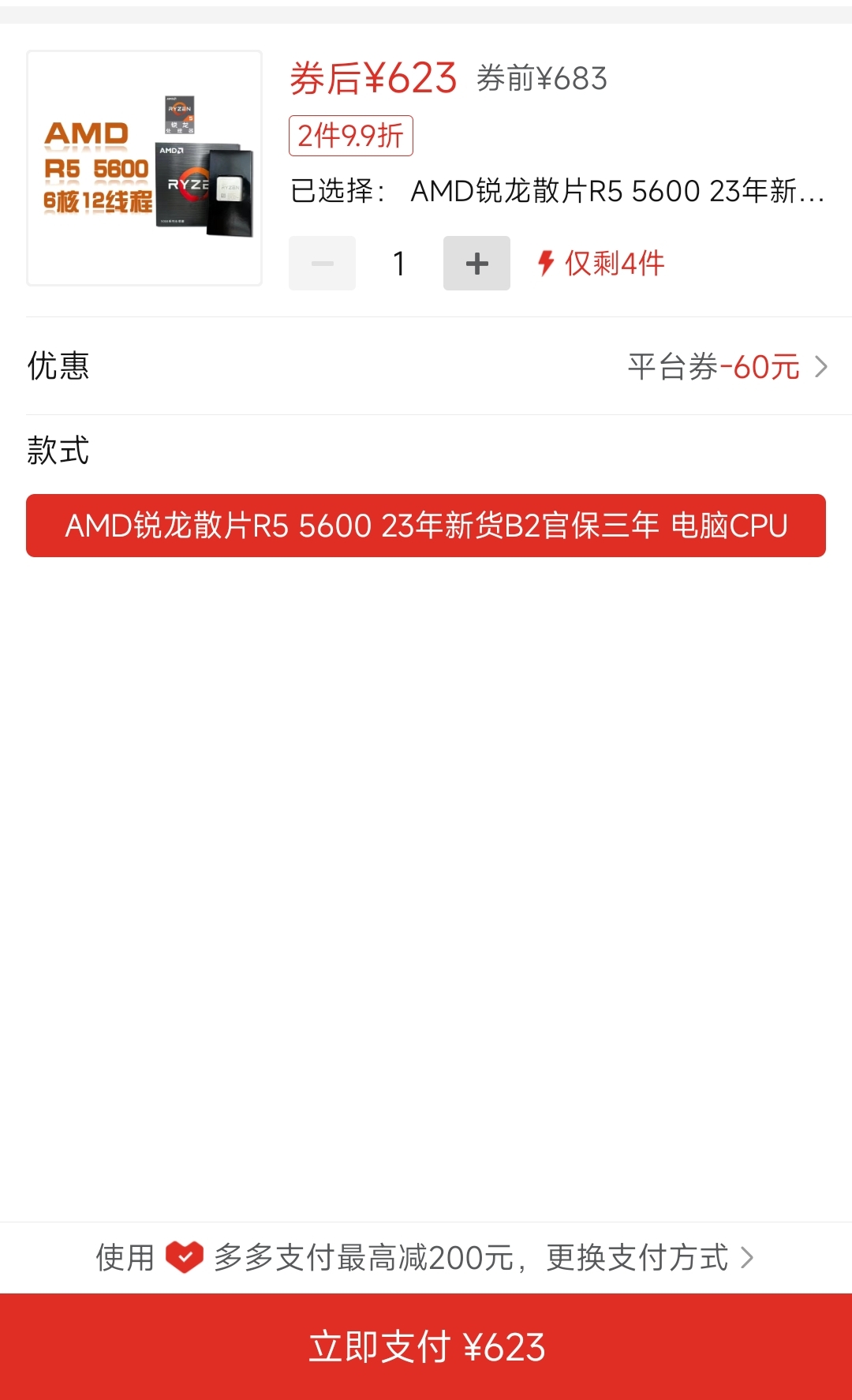Click the 款式 section label
Screen dimensions: 852x1400
[55, 451]
